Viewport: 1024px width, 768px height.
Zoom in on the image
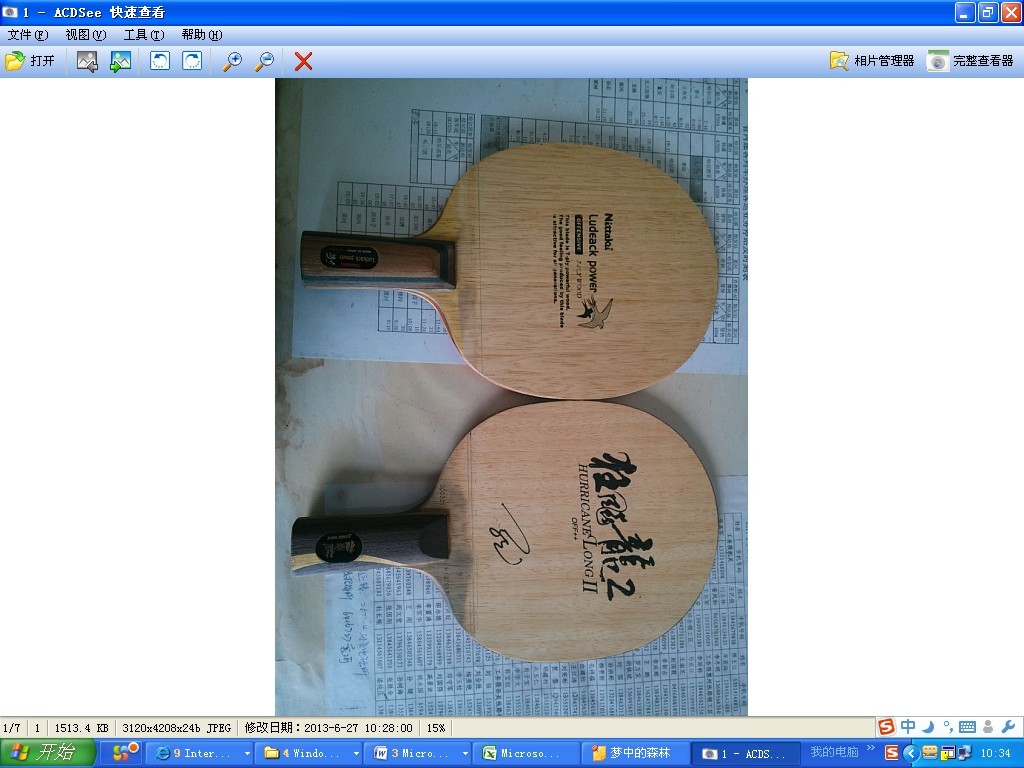click(x=232, y=61)
